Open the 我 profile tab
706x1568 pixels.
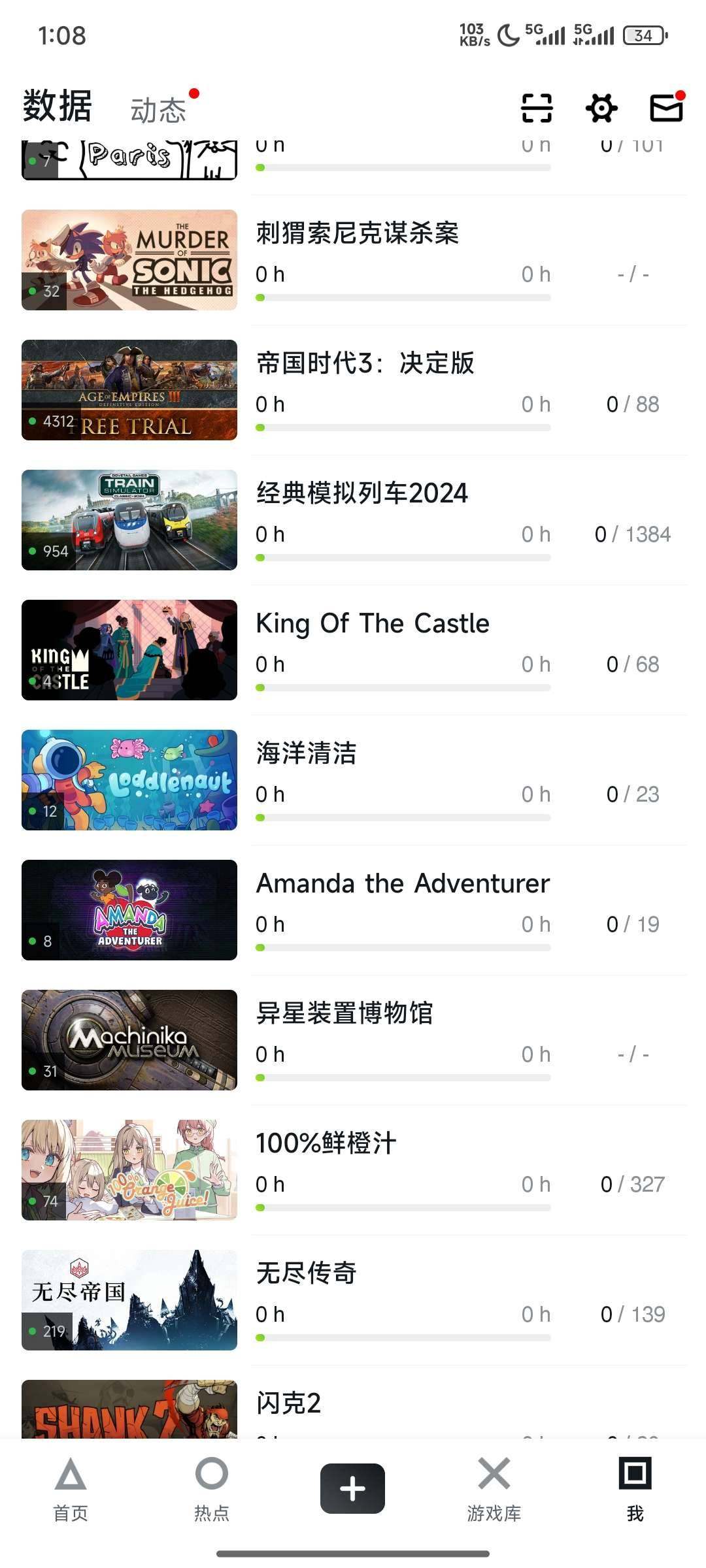[635, 1490]
